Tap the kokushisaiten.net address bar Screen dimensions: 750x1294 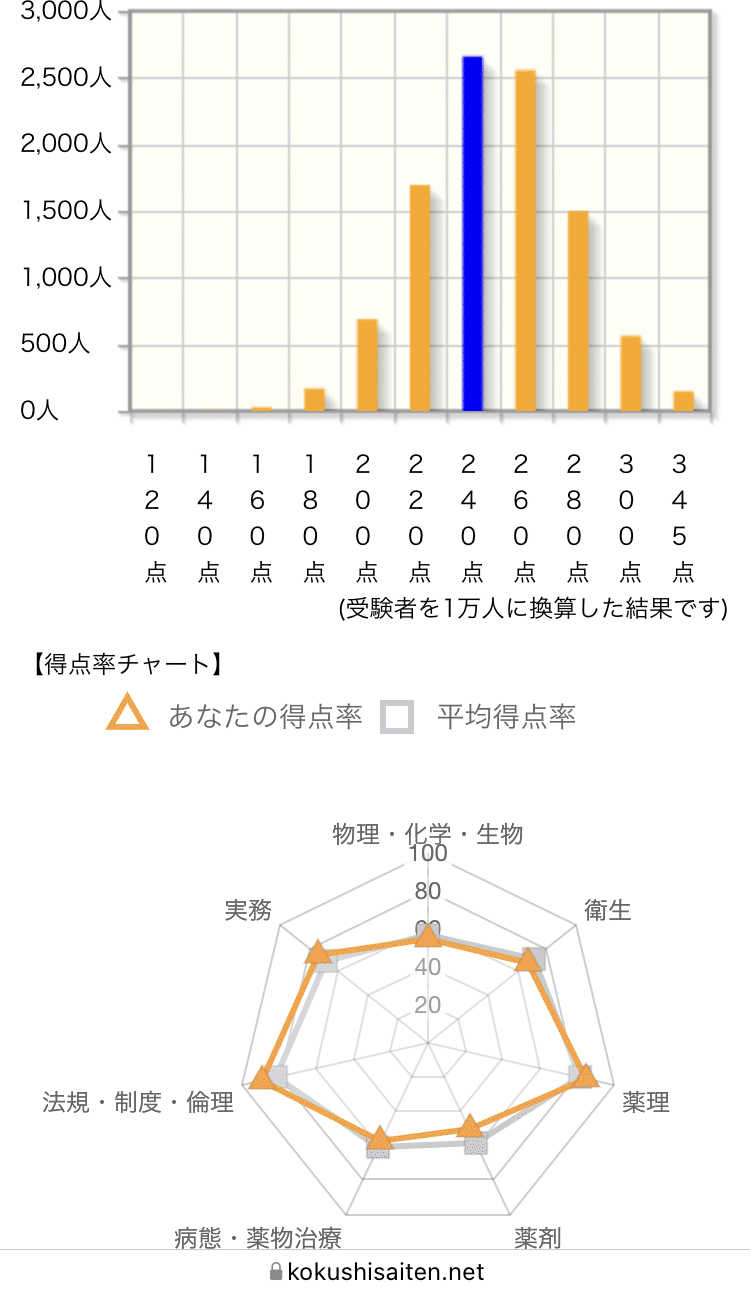click(376, 1271)
